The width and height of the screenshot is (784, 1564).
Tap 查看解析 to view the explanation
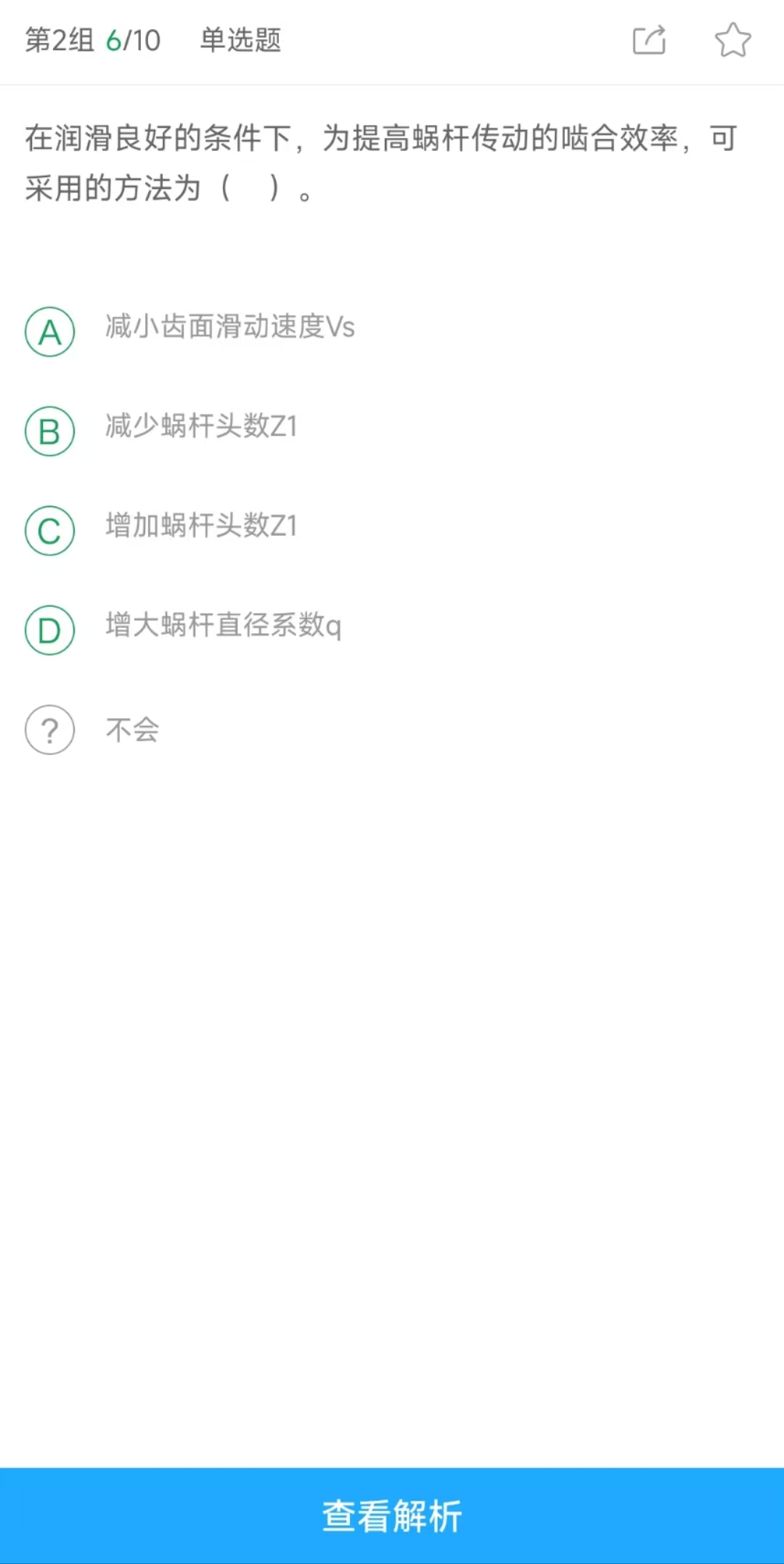tap(392, 1515)
